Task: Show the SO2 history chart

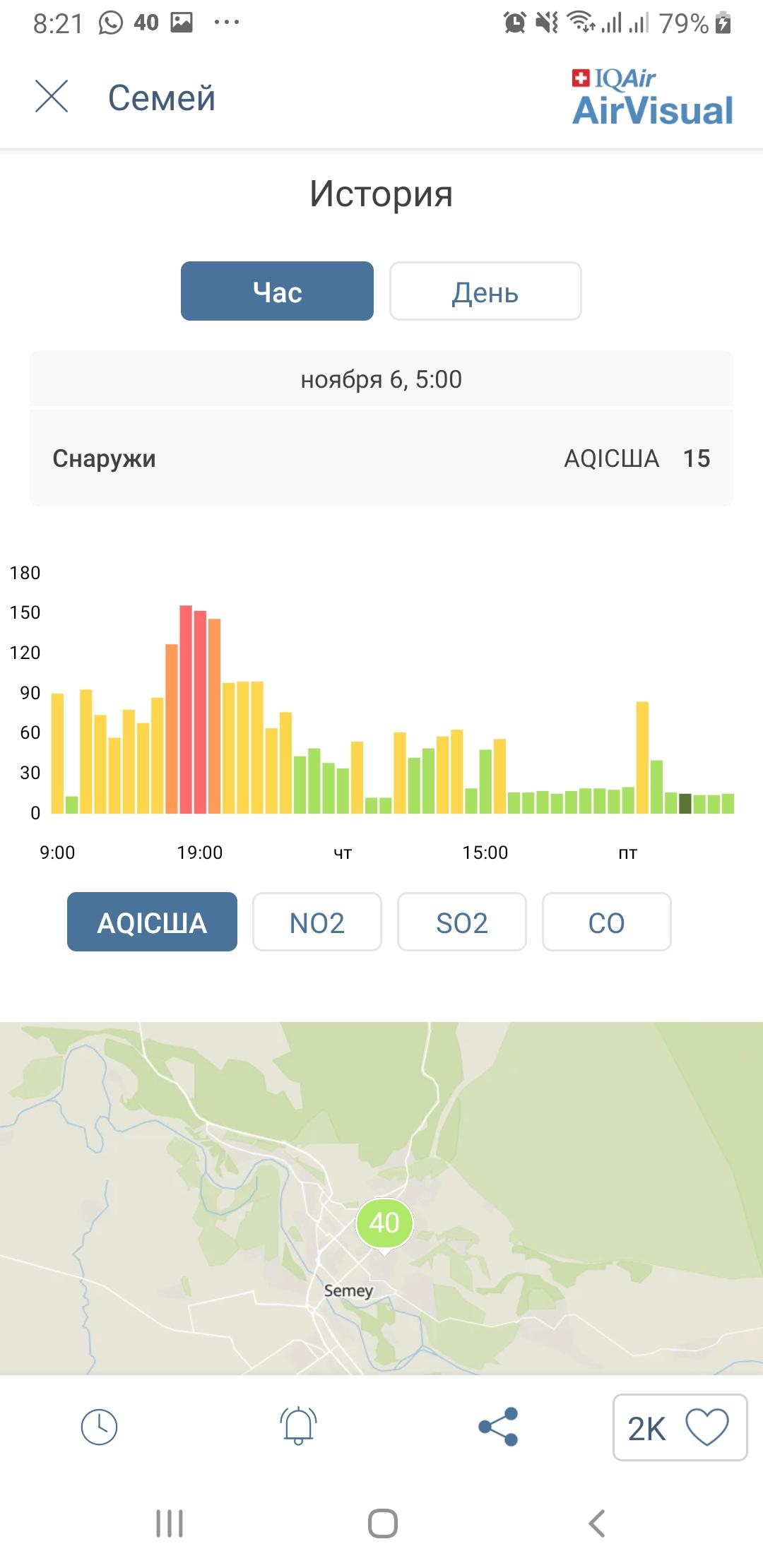Action: pos(462,922)
